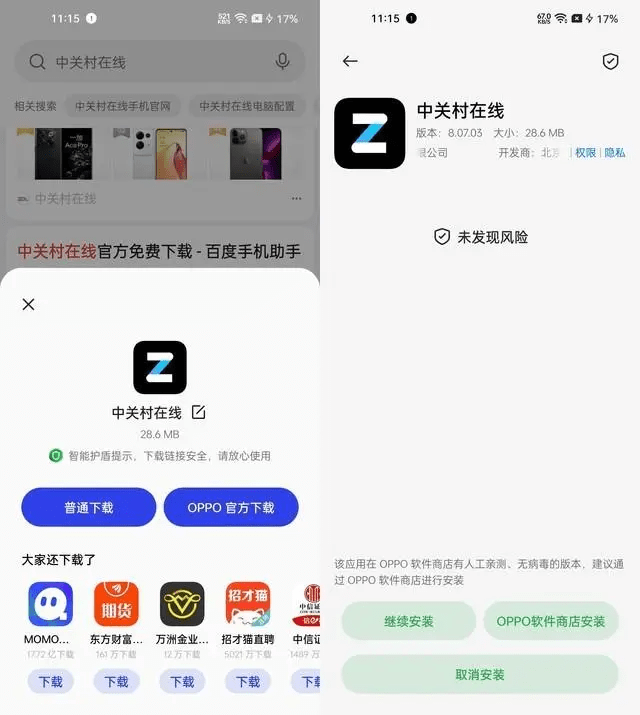The height and width of the screenshot is (715, 640).
Task: View app 隐私 link
Action: (614, 153)
